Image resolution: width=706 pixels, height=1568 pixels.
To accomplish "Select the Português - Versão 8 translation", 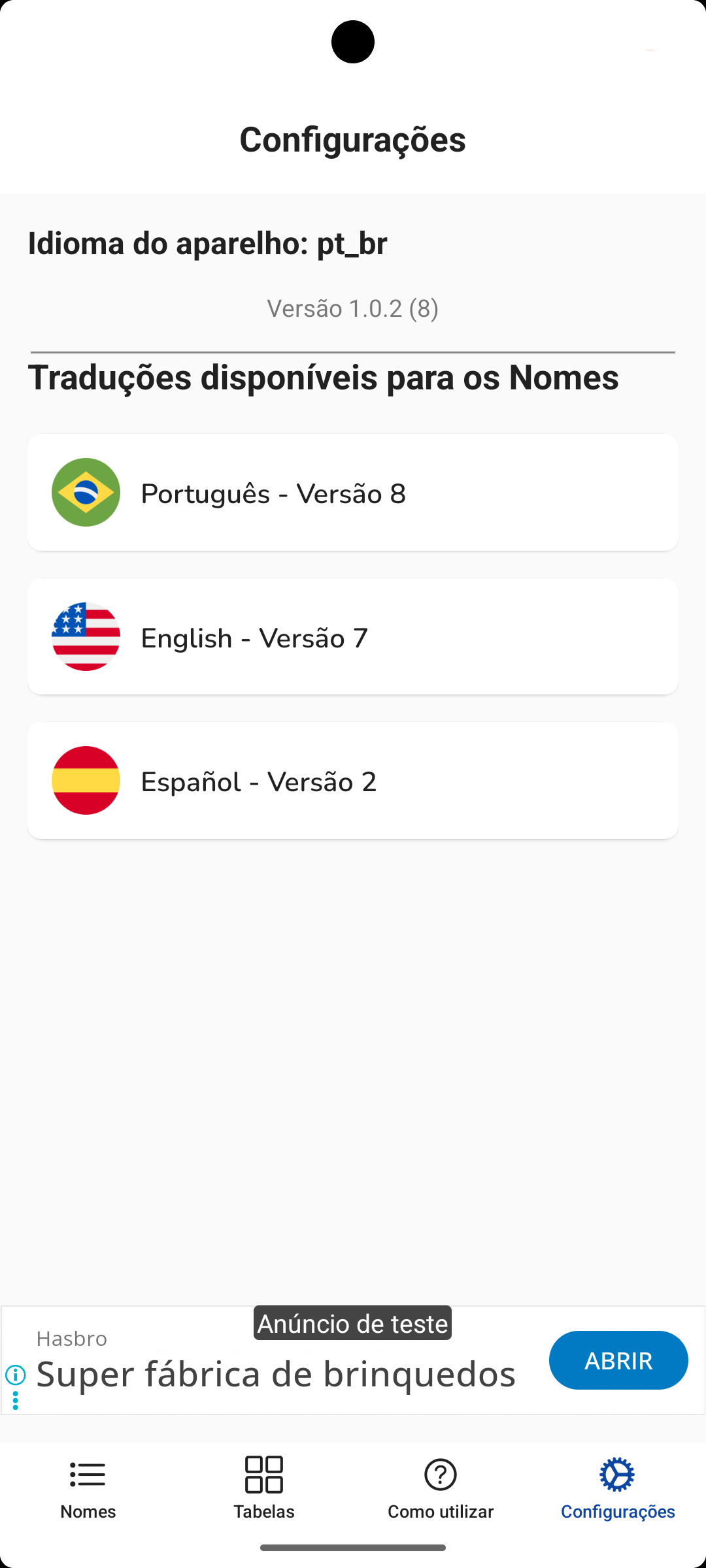I will tap(353, 493).
